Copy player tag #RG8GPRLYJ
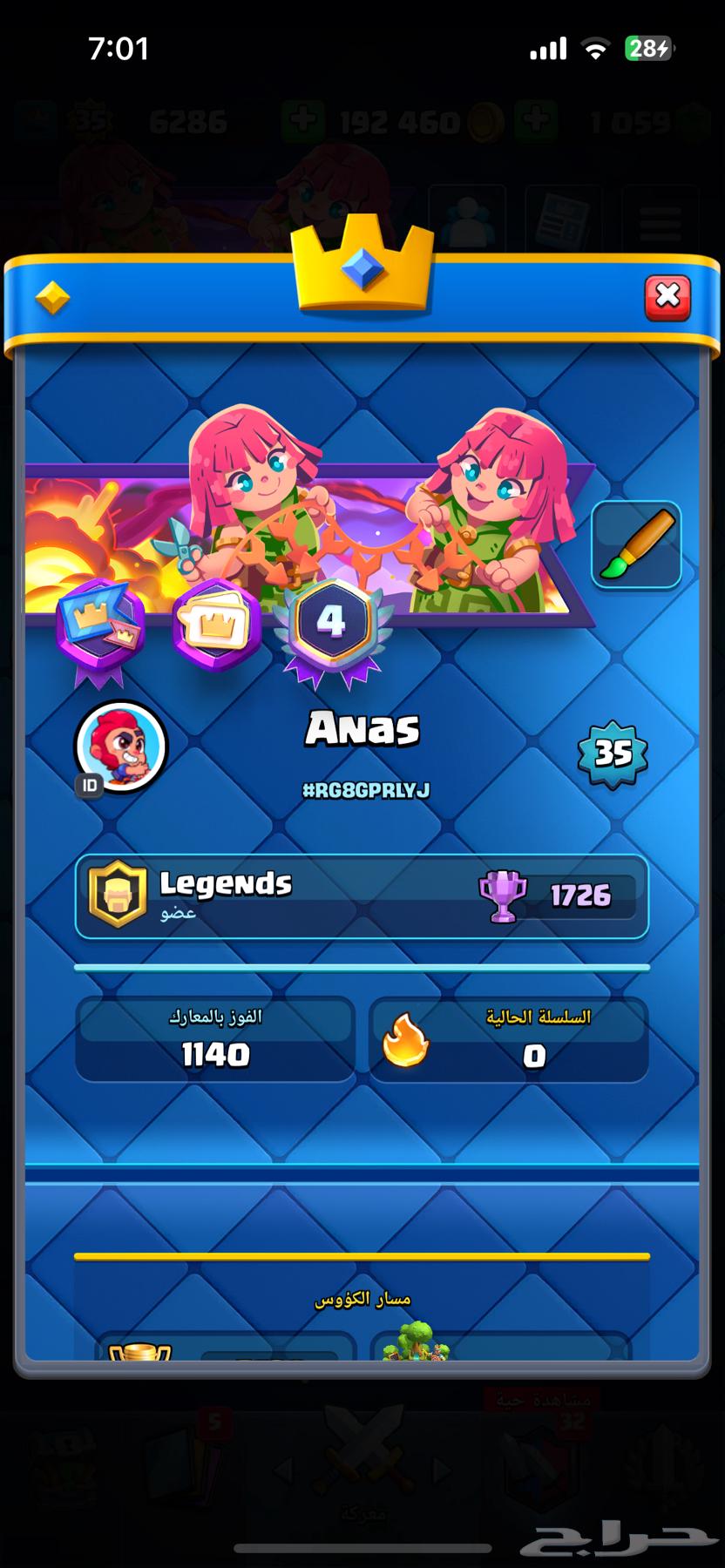 coord(365,790)
